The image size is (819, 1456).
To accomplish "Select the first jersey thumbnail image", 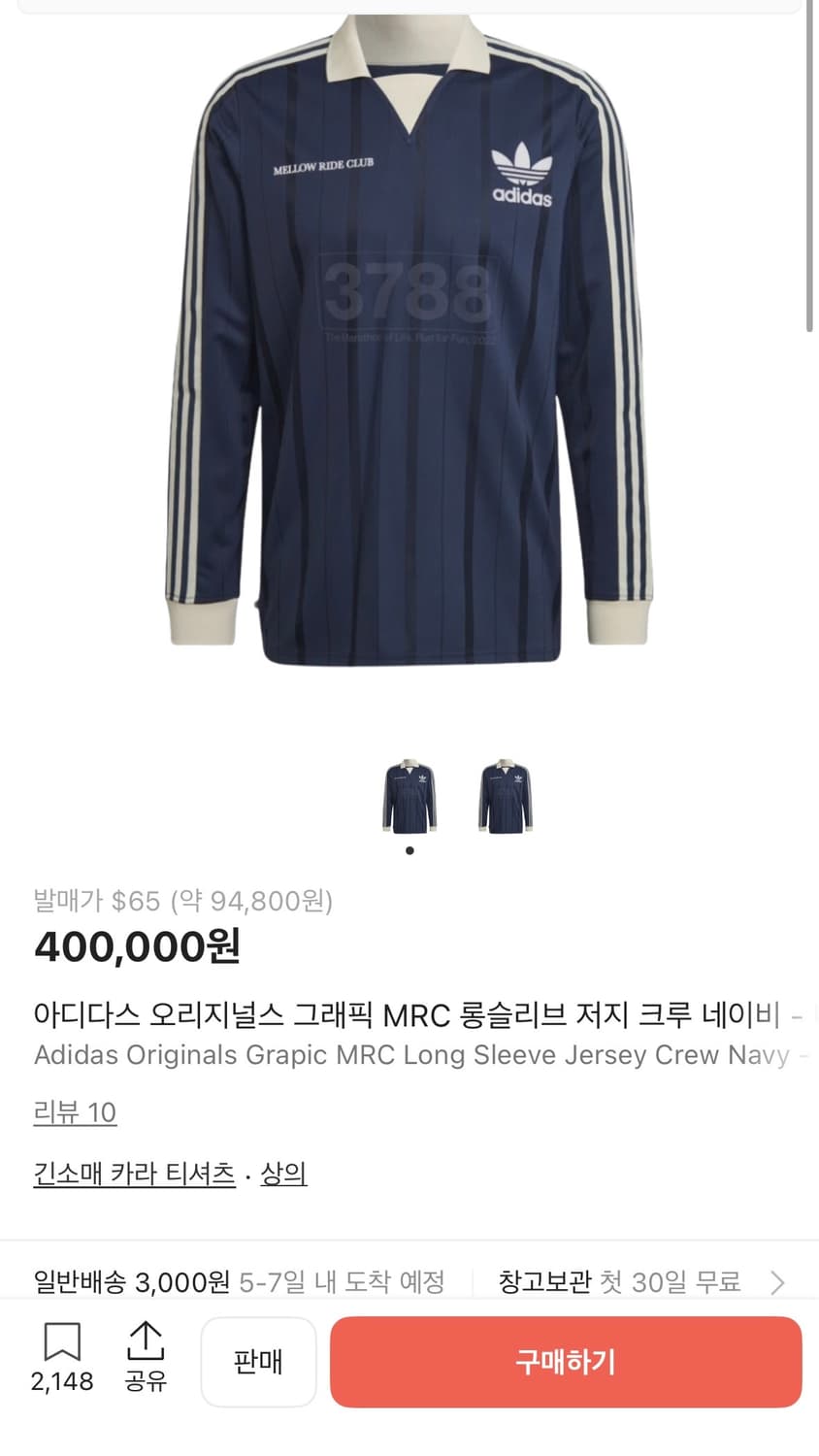I will pos(409,794).
